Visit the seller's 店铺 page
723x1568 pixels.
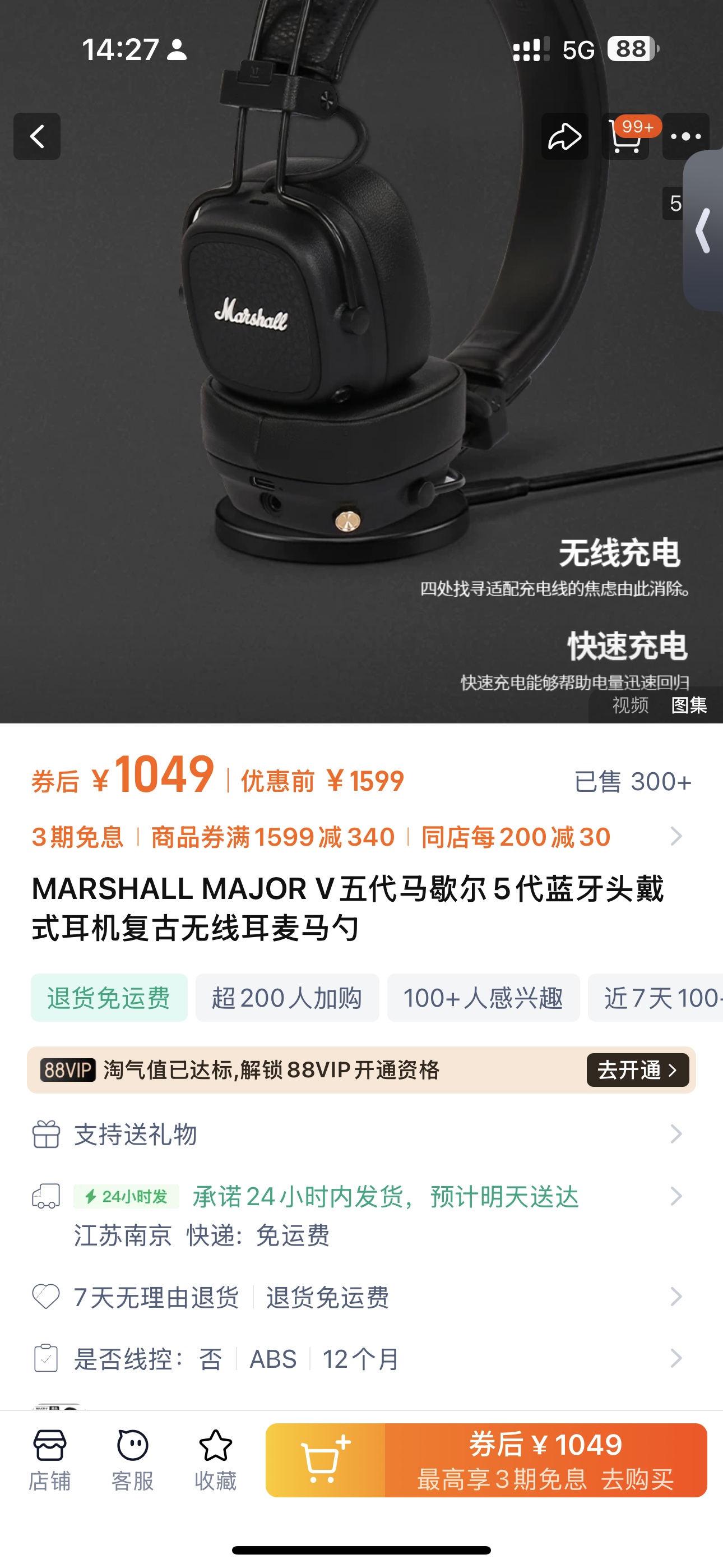click(50, 1460)
